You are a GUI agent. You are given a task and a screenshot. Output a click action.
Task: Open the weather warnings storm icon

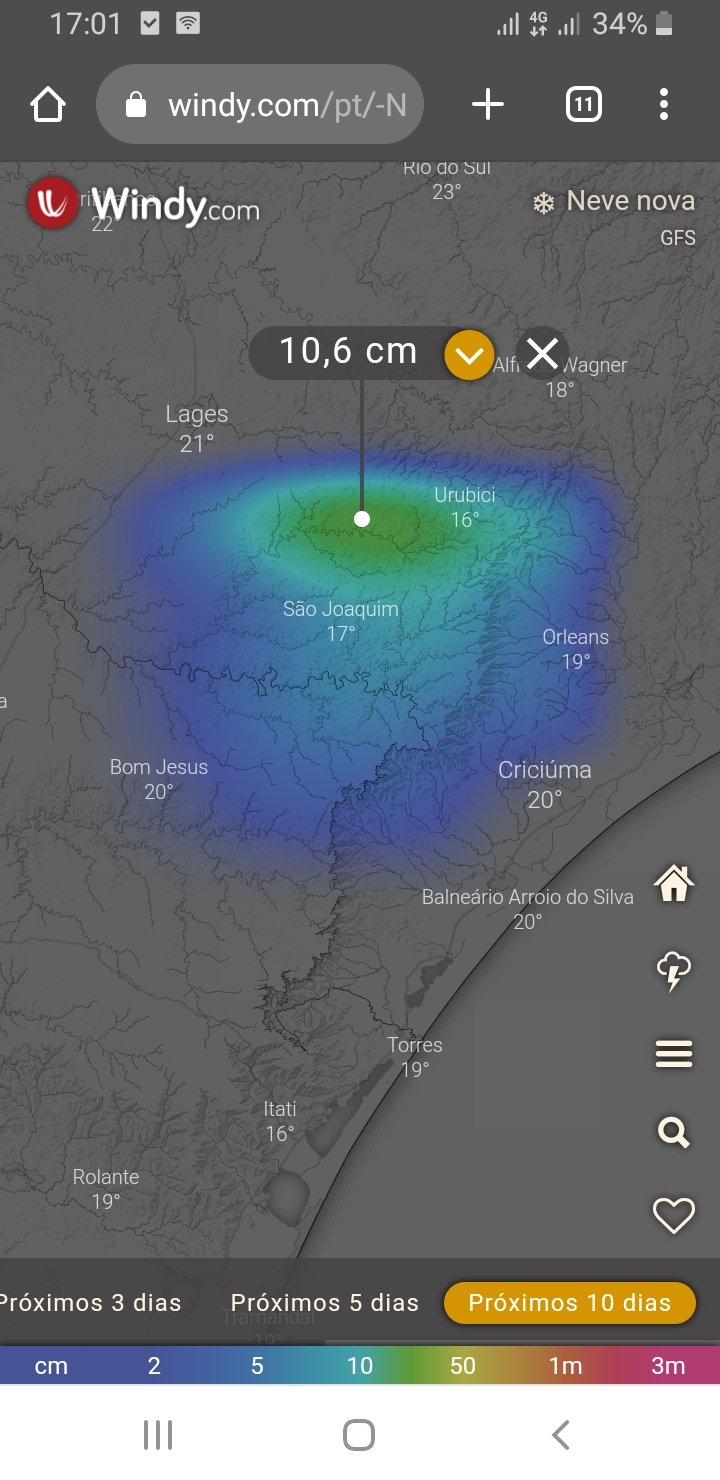coord(673,970)
